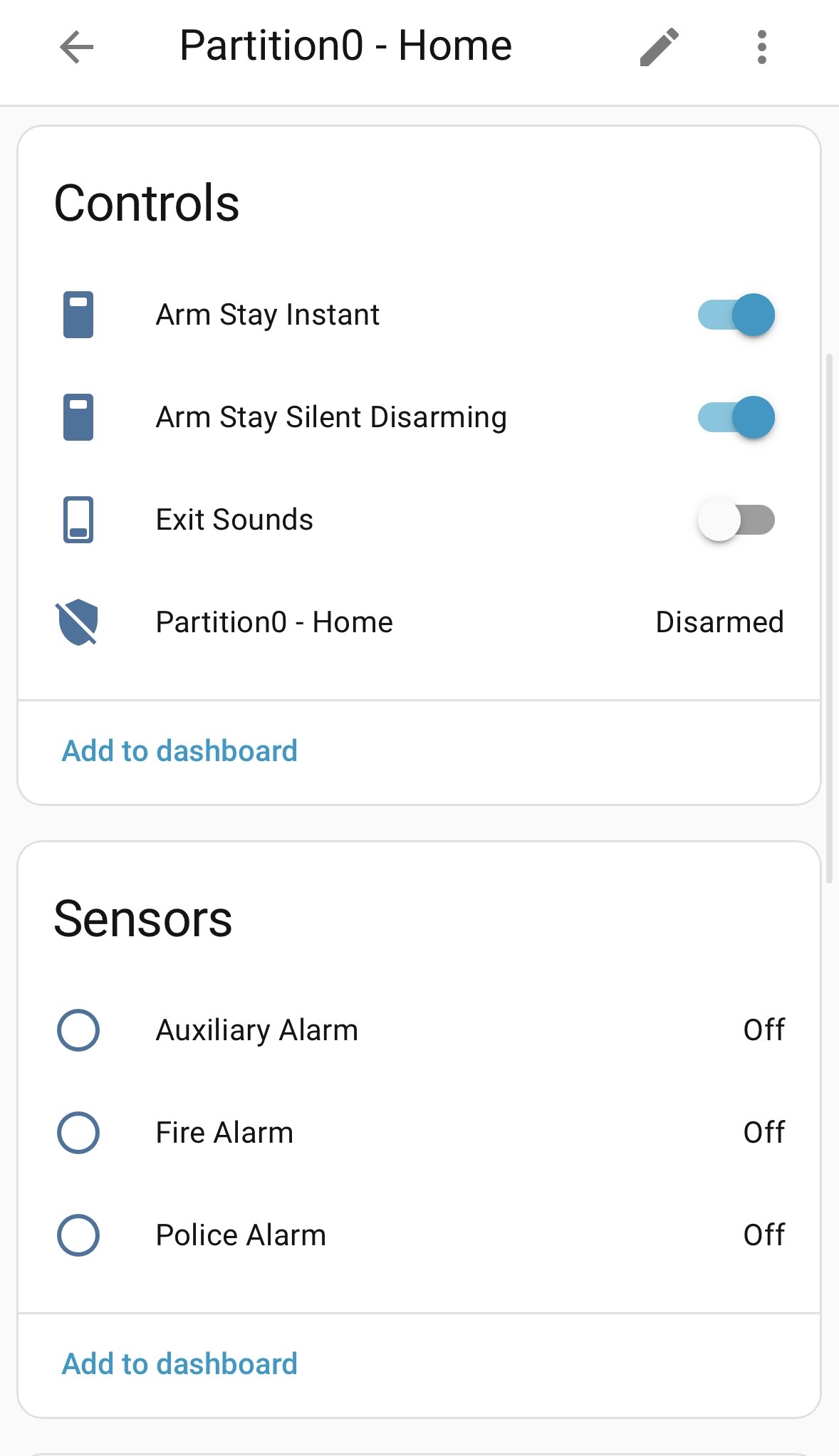Screen dimensions: 839x1456
Task: View the Fire Alarm sensor details
Action: click(x=419, y=1133)
